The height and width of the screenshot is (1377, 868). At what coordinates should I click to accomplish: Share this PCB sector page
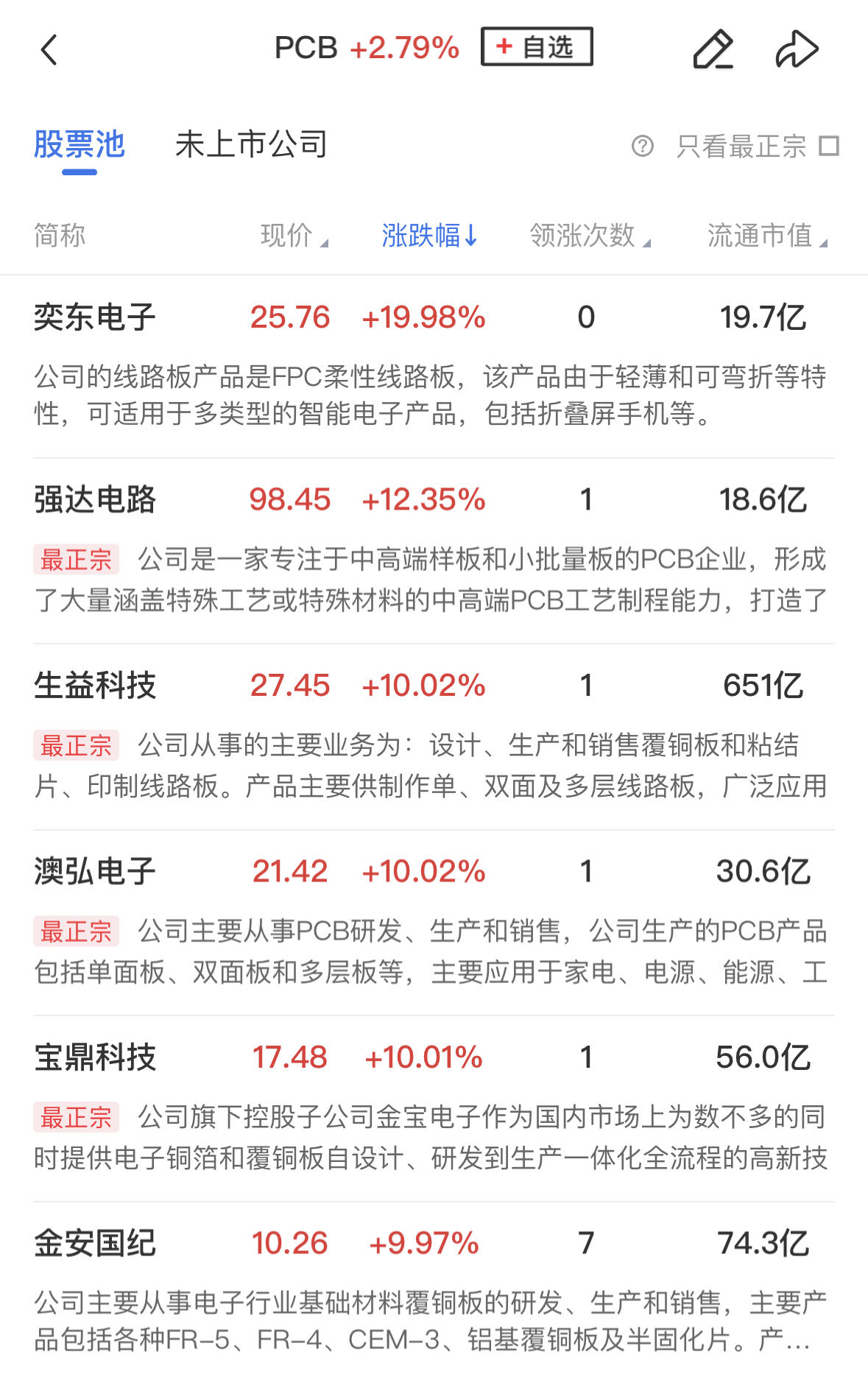pos(797,49)
